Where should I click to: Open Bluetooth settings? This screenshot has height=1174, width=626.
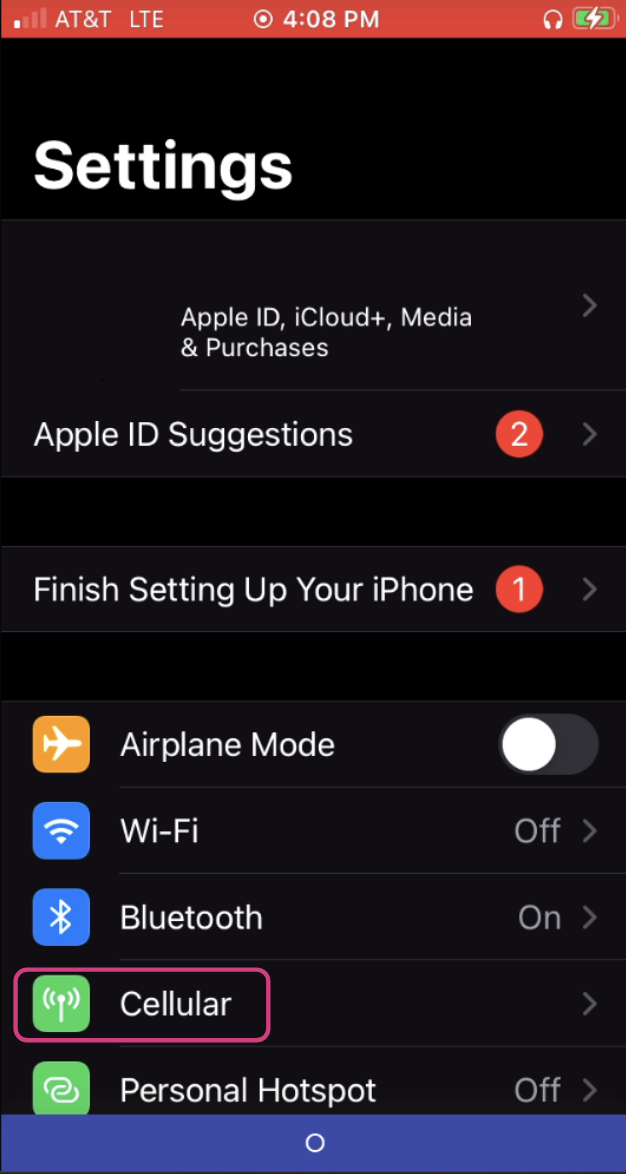click(313, 918)
